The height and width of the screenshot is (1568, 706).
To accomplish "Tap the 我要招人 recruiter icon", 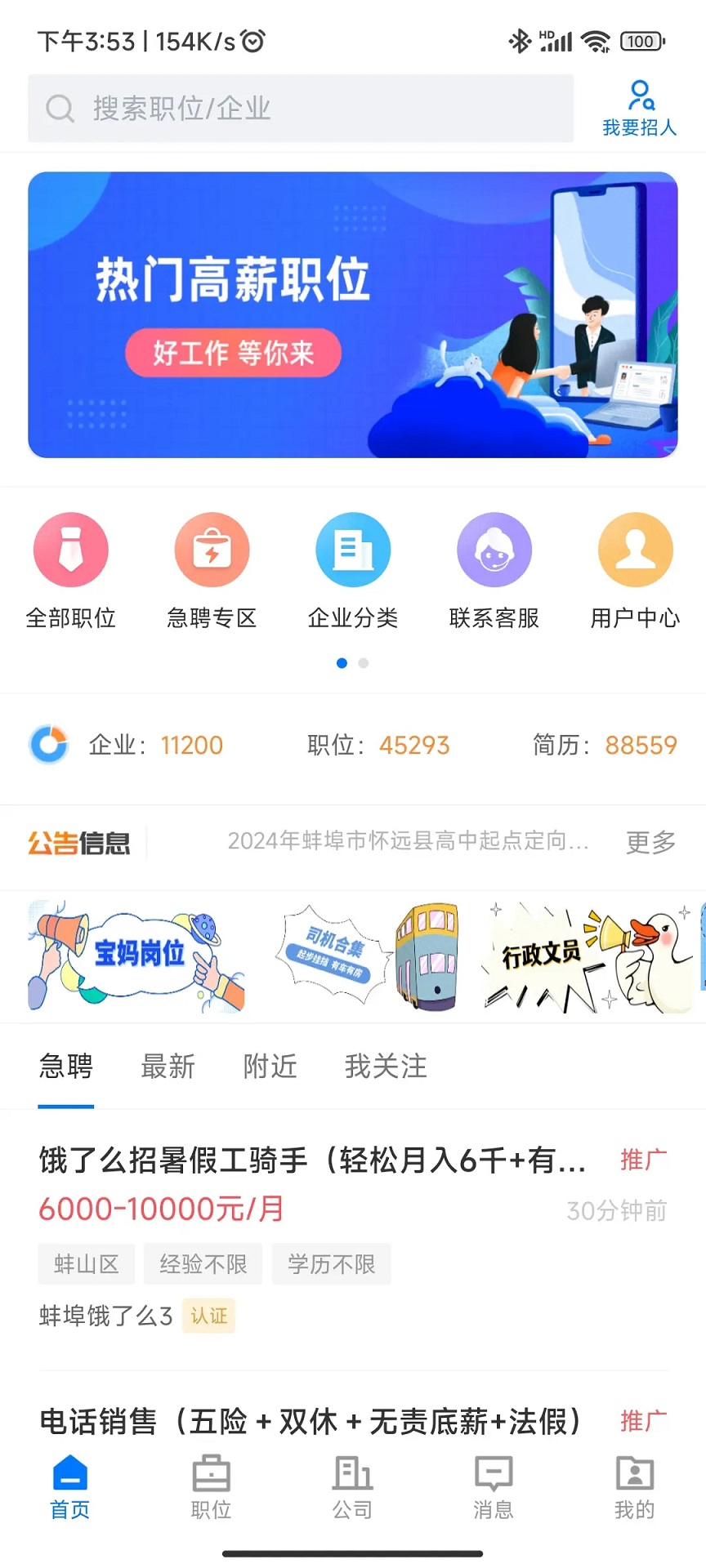I will click(x=640, y=108).
